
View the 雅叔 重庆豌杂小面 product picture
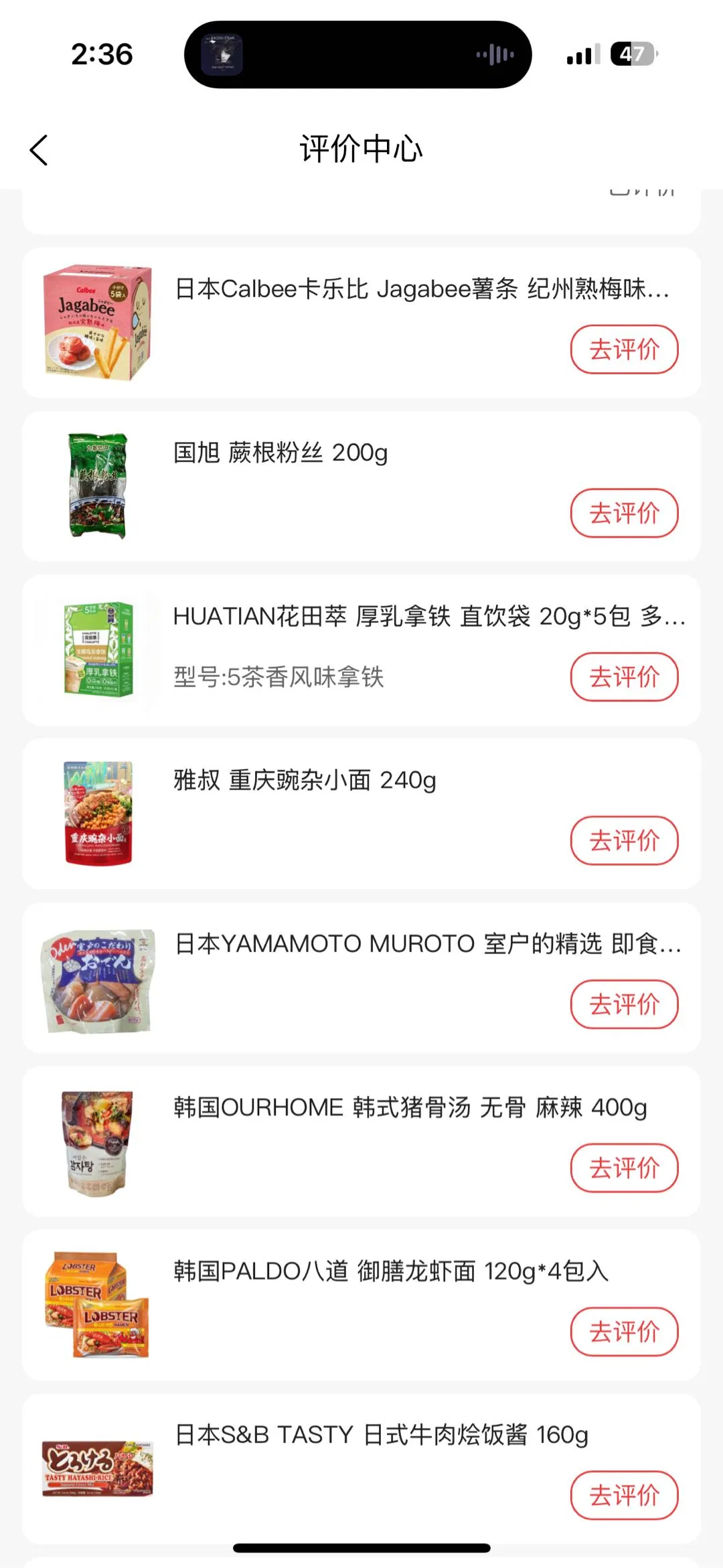[x=98, y=813]
